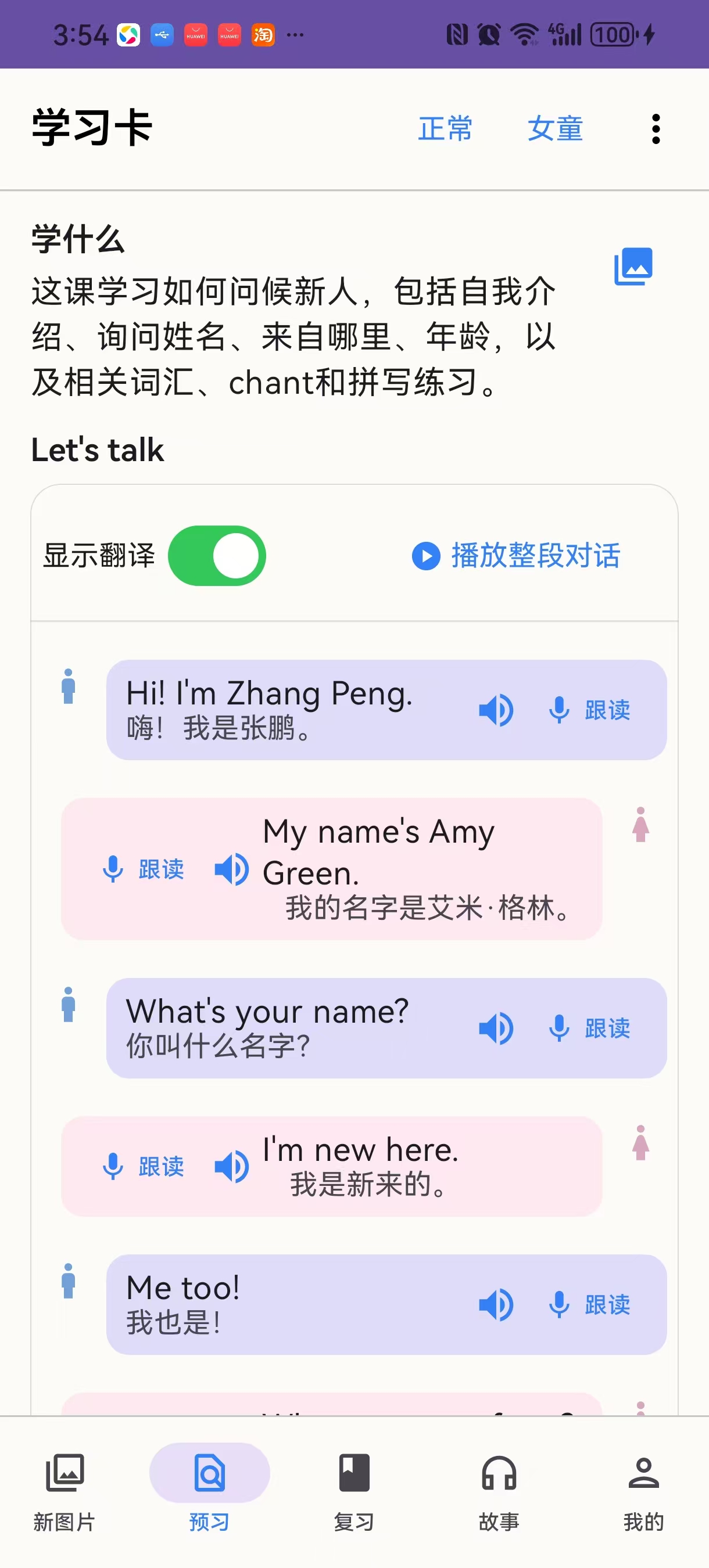Tap 跟读 for "What's your name?"
Screen dimensions: 709x1568
click(x=590, y=1028)
